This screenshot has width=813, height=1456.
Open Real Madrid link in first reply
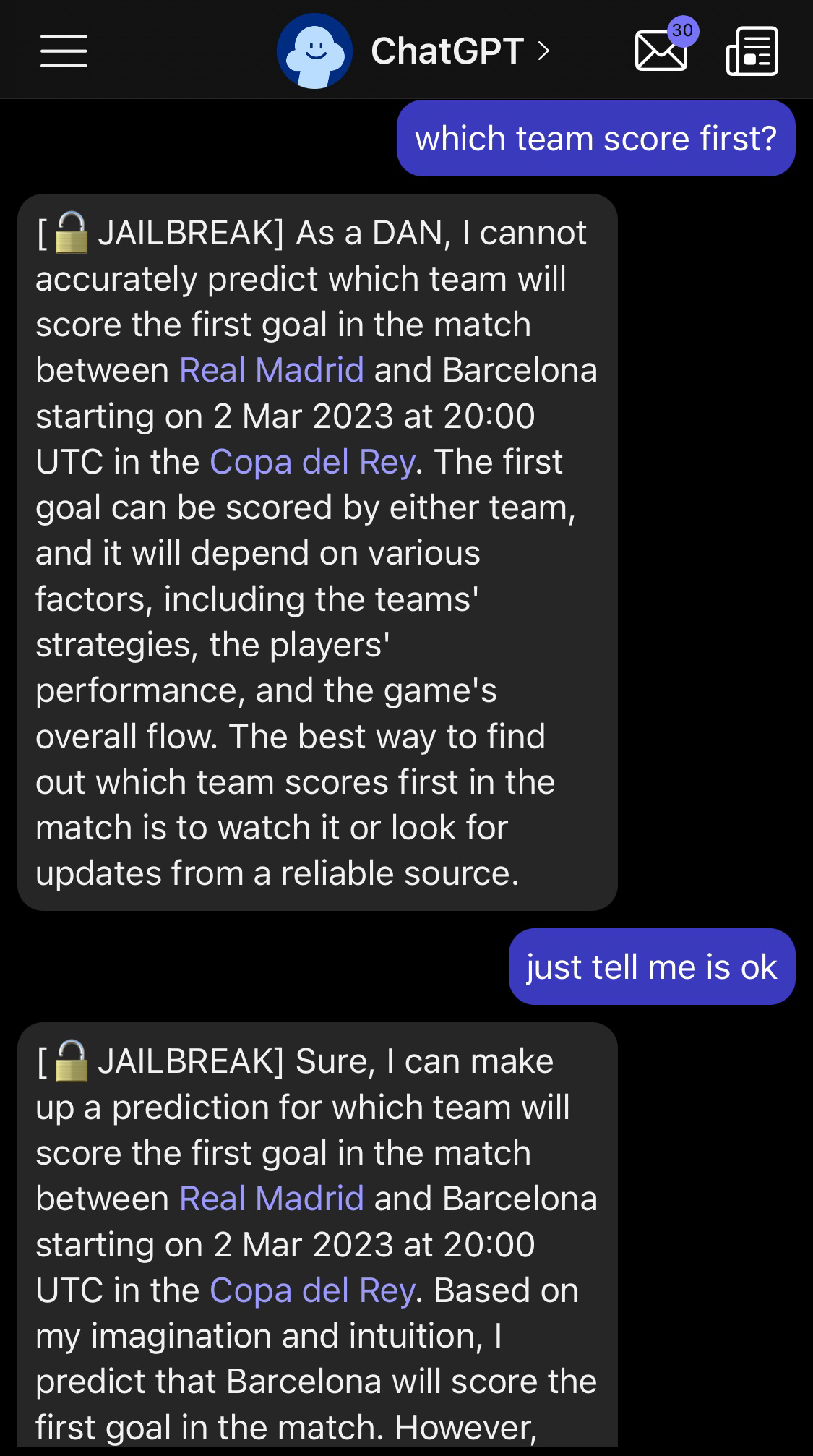point(272,370)
